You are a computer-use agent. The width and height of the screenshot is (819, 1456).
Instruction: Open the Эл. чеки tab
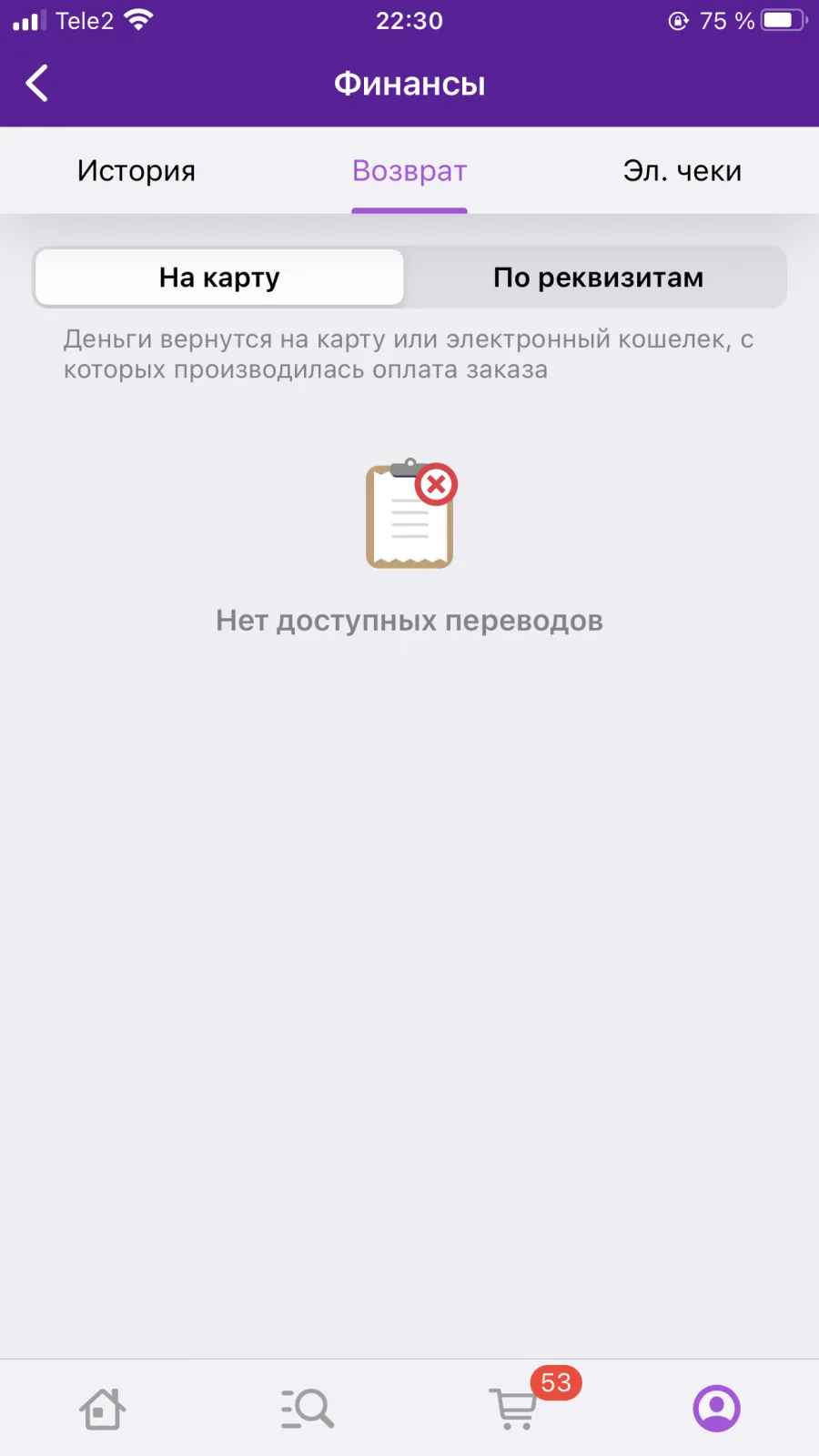pos(682,171)
